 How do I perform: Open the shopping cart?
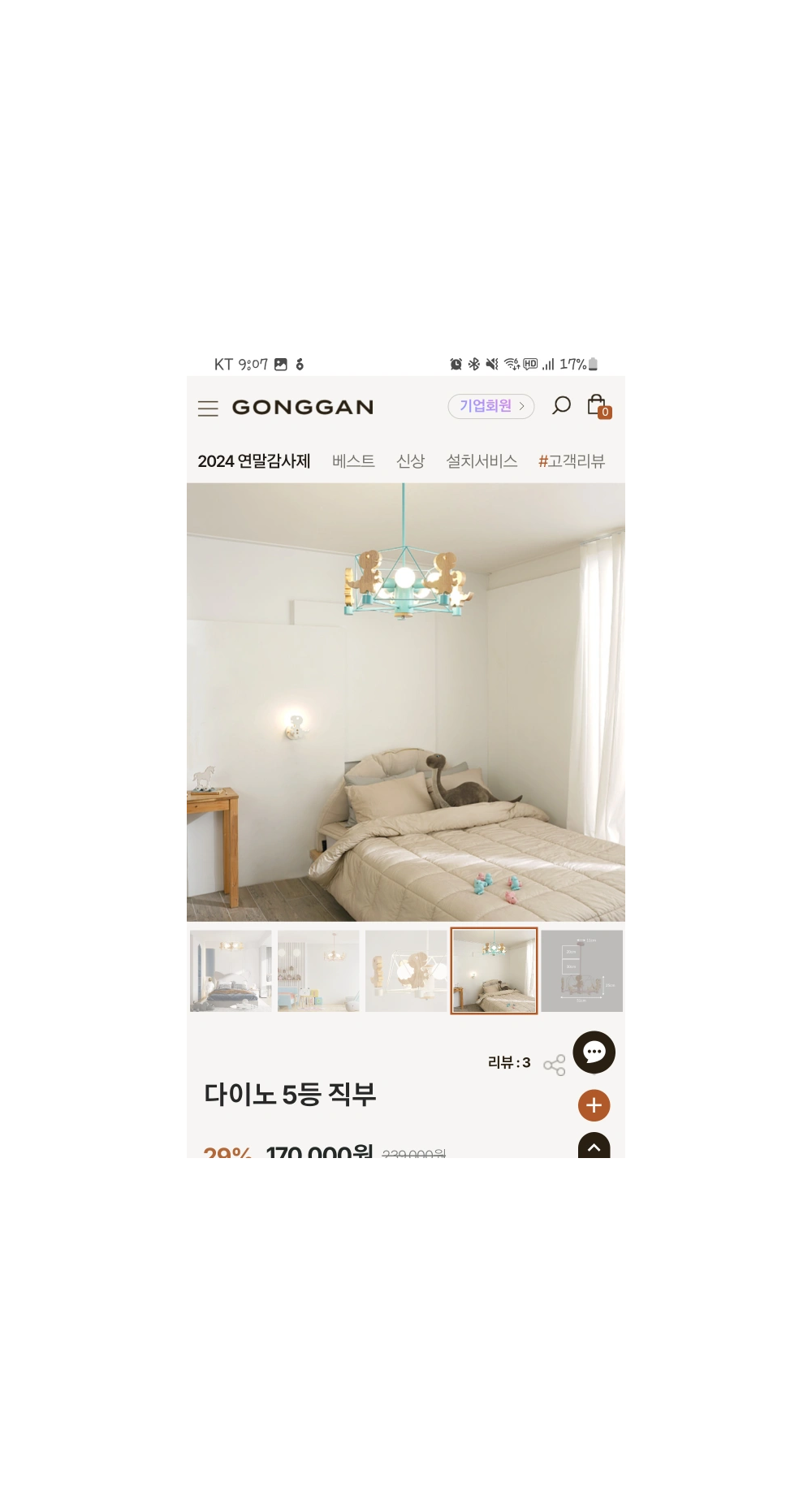(598, 405)
